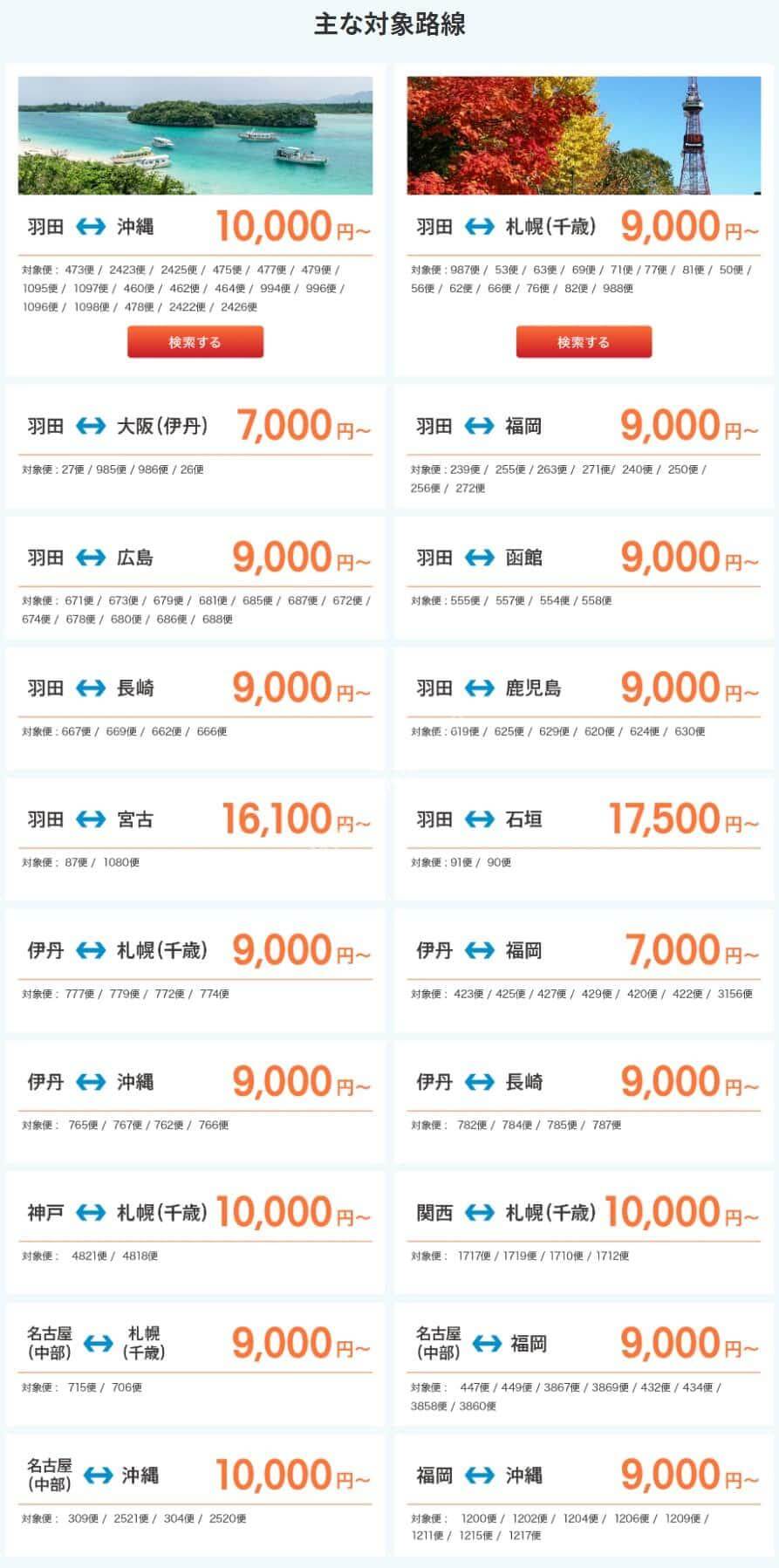Viewport: 779px width, 1568px height.
Task: Open the 羽田 ⇔ 大阪(伊丹) route card
Action: pyautogui.click(x=195, y=447)
